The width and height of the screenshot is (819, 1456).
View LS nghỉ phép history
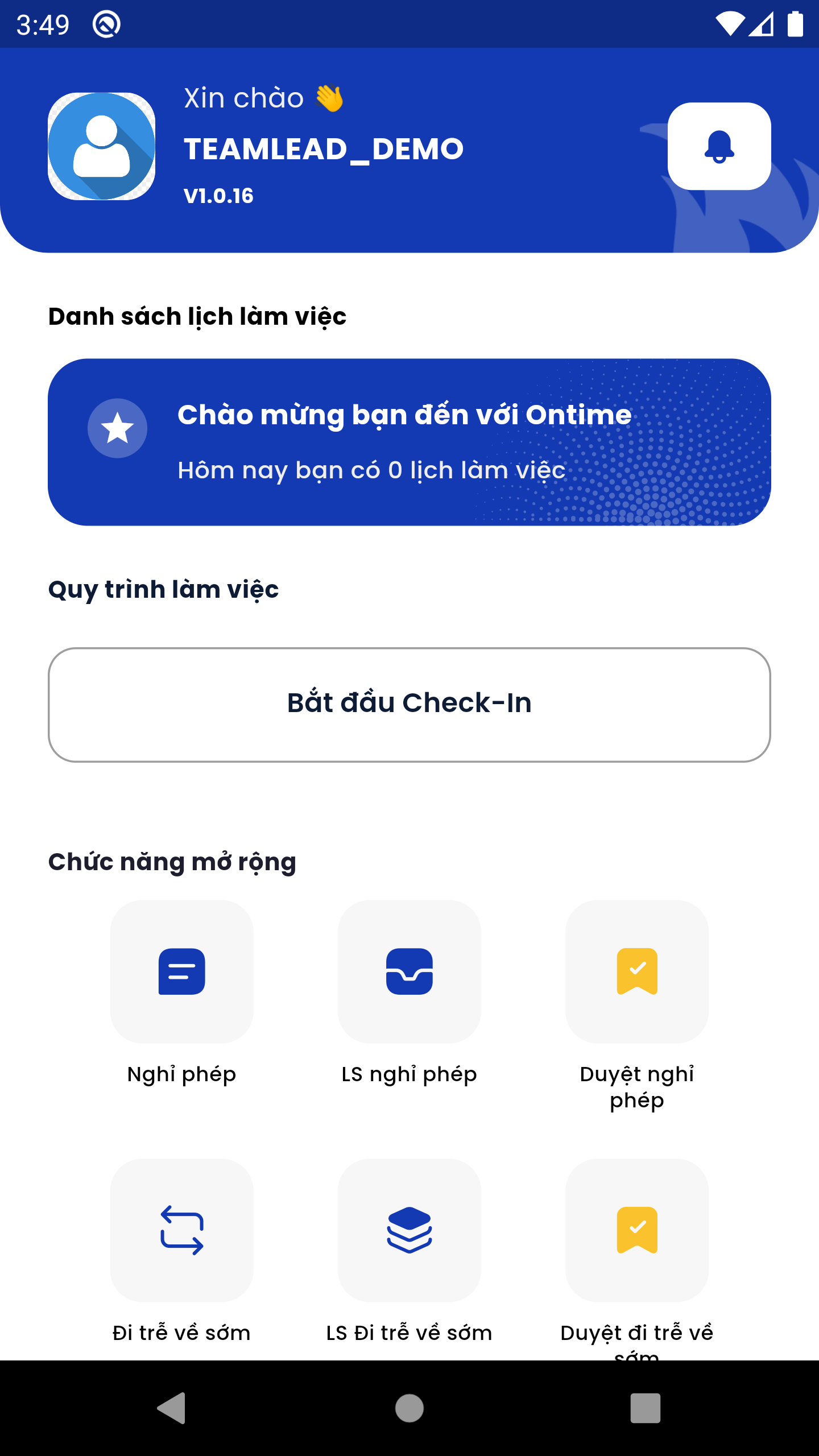pyautogui.click(x=409, y=971)
